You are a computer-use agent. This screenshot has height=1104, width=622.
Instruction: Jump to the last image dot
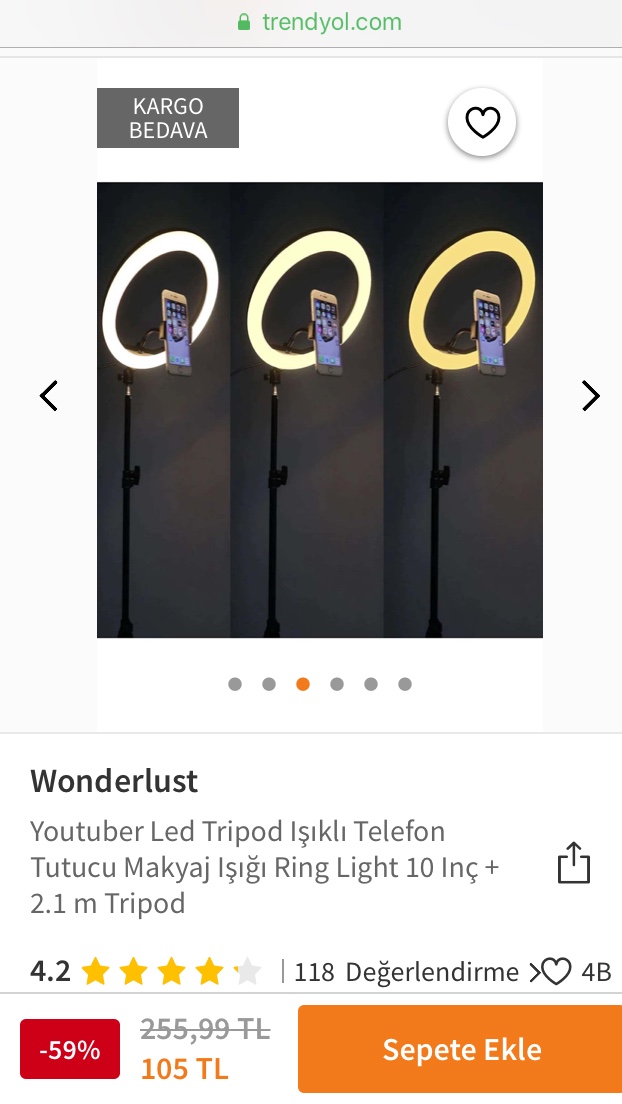(405, 684)
